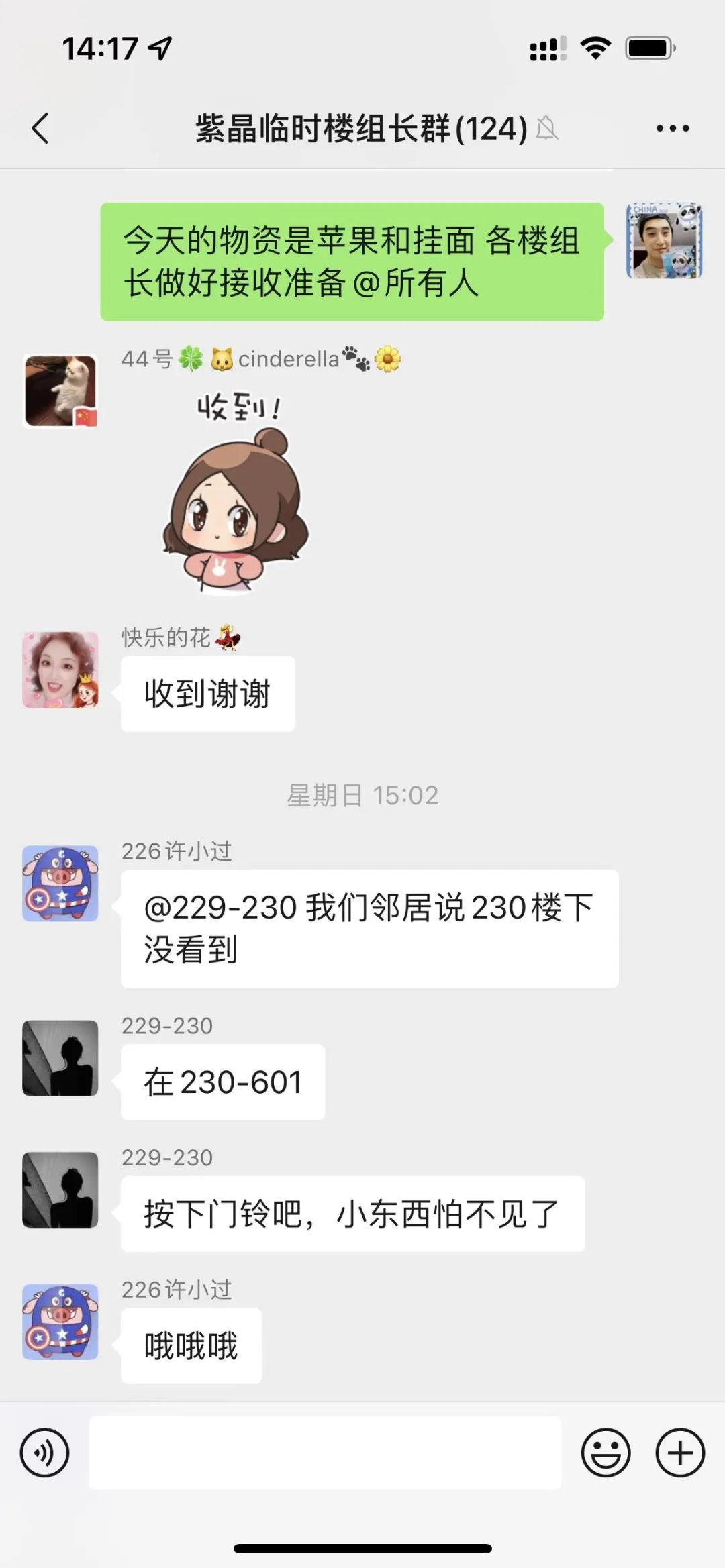Open the avatar beside 哦哦哦 message

coord(60,1322)
